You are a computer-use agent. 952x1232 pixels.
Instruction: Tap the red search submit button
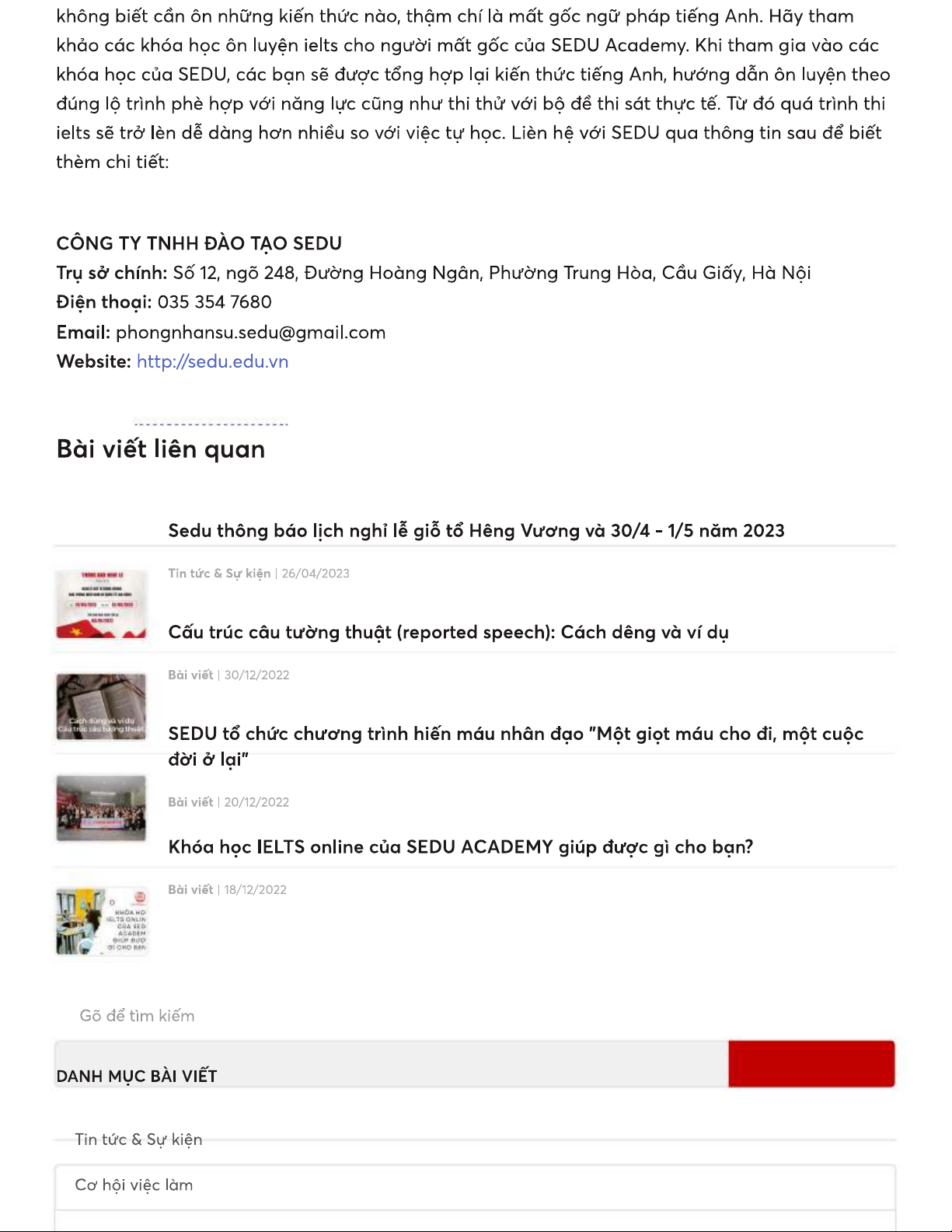[811, 1063]
